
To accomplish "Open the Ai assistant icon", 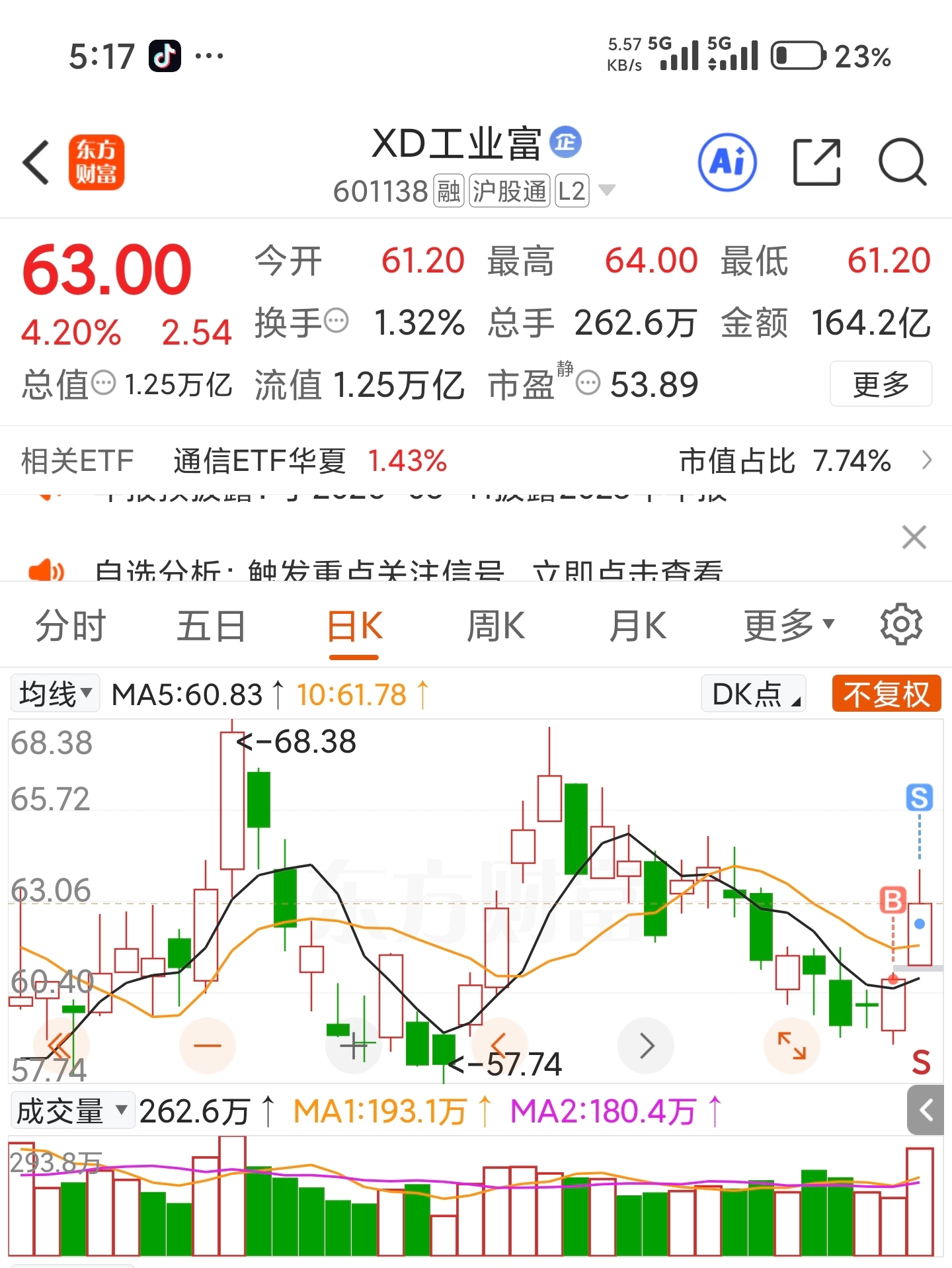I will [x=727, y=162].
